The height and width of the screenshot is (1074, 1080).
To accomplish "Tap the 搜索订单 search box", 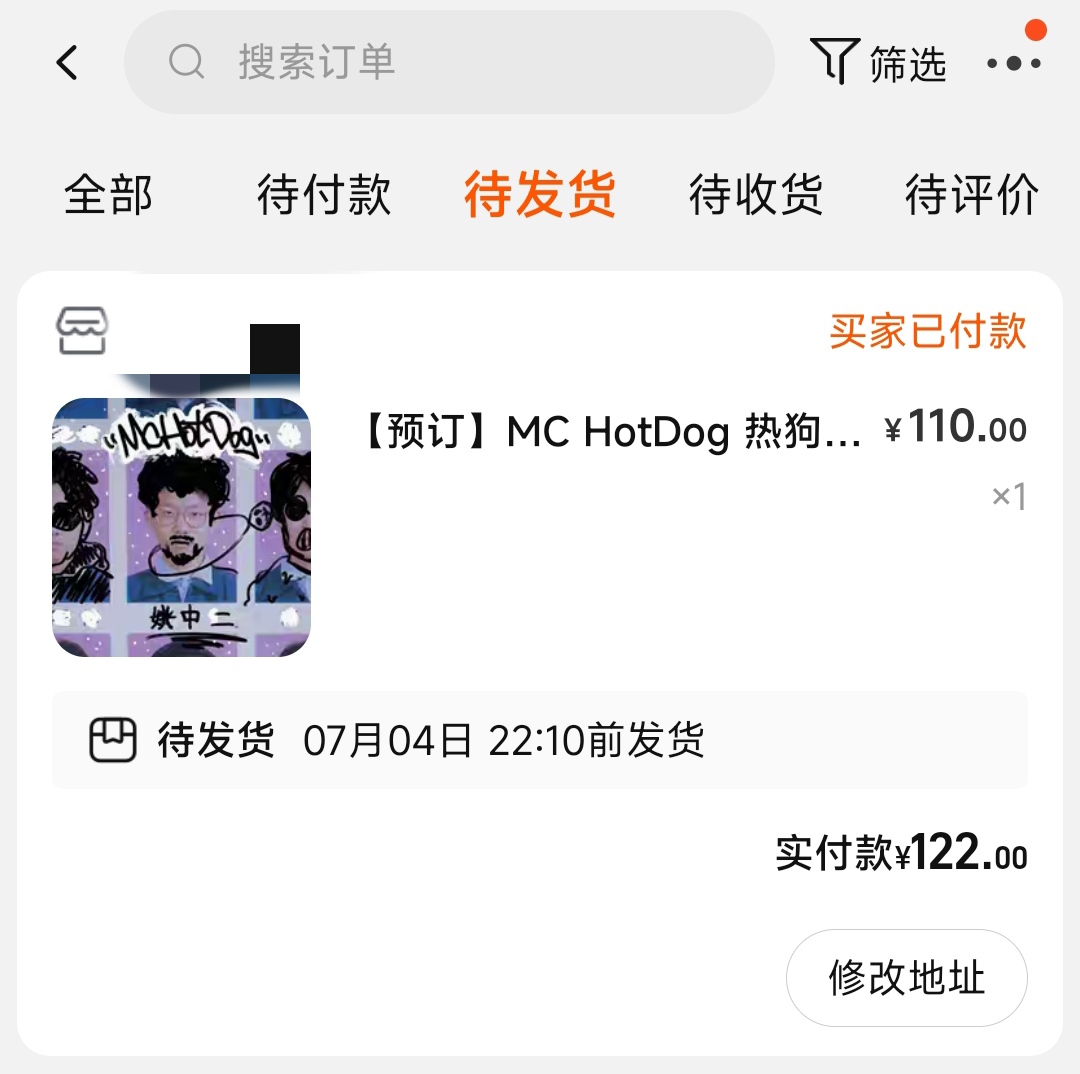I will point(448,62).
